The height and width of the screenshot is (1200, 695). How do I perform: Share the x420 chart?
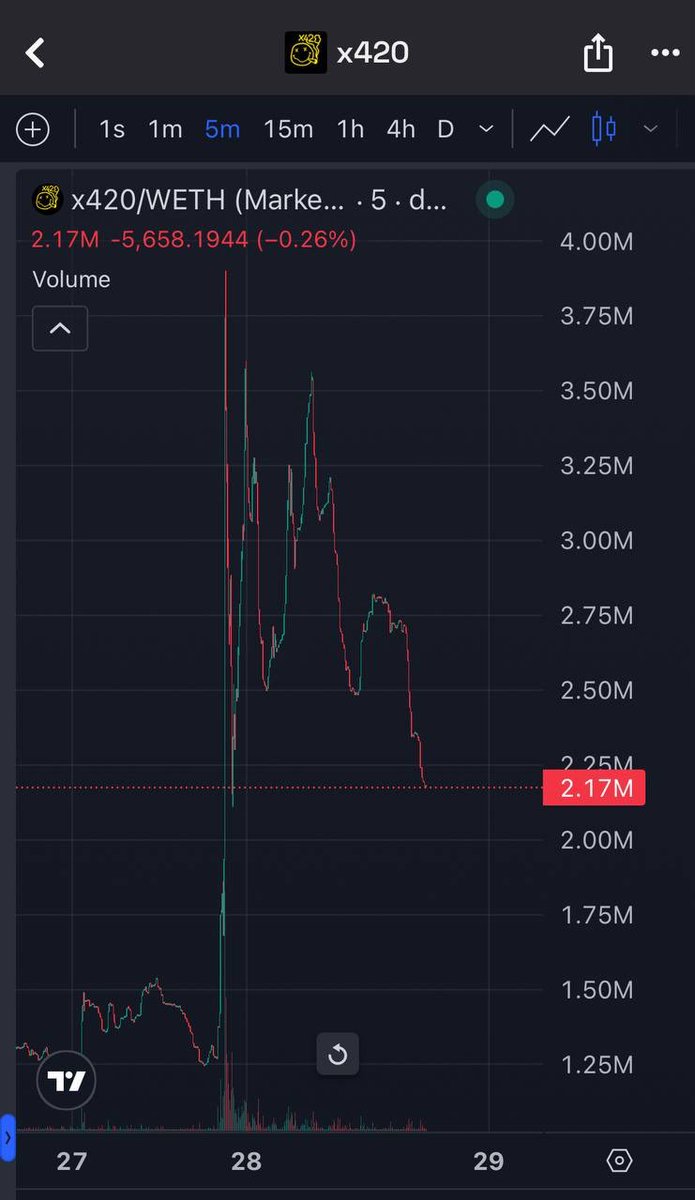597,53
